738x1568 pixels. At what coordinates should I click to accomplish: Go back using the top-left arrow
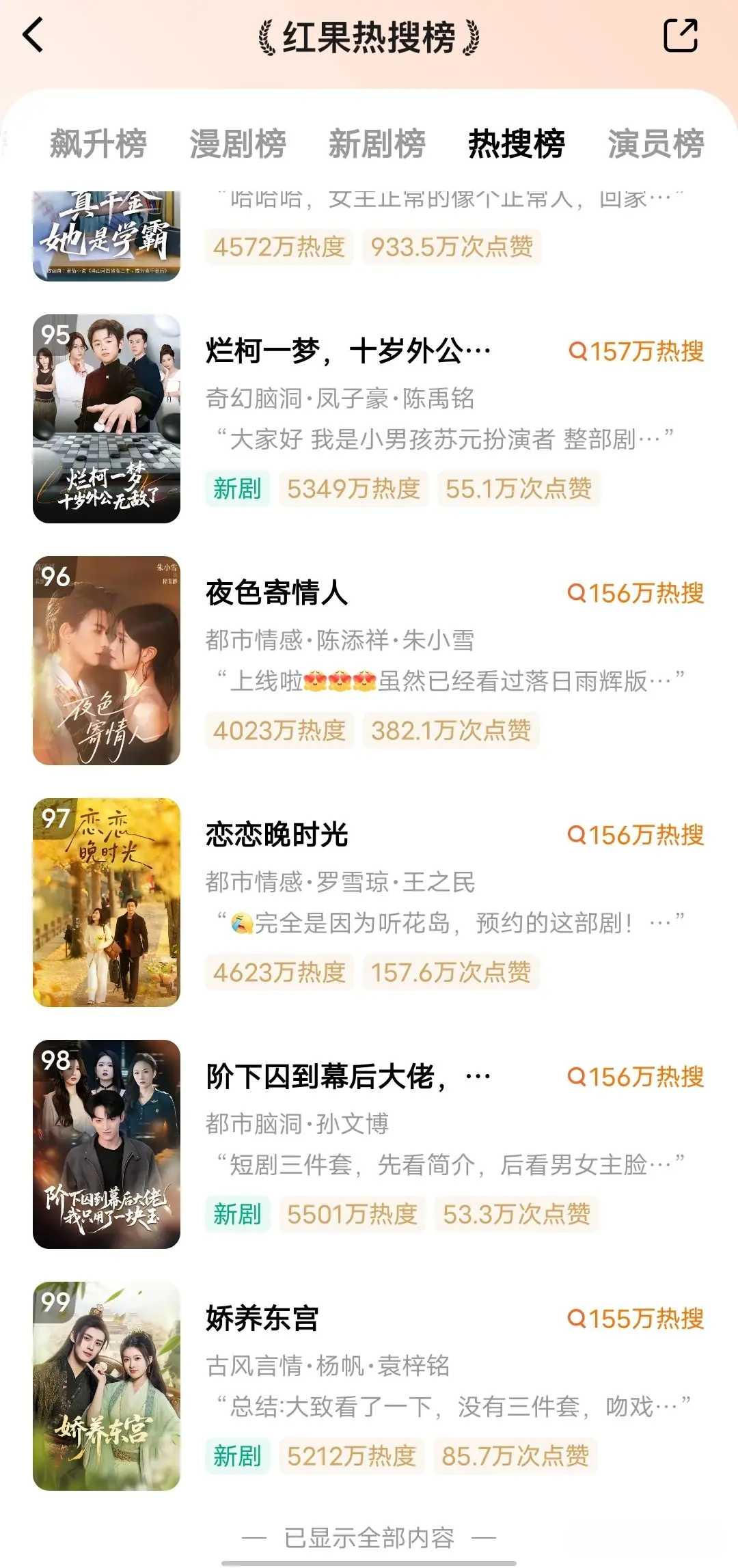click(33, 36)
